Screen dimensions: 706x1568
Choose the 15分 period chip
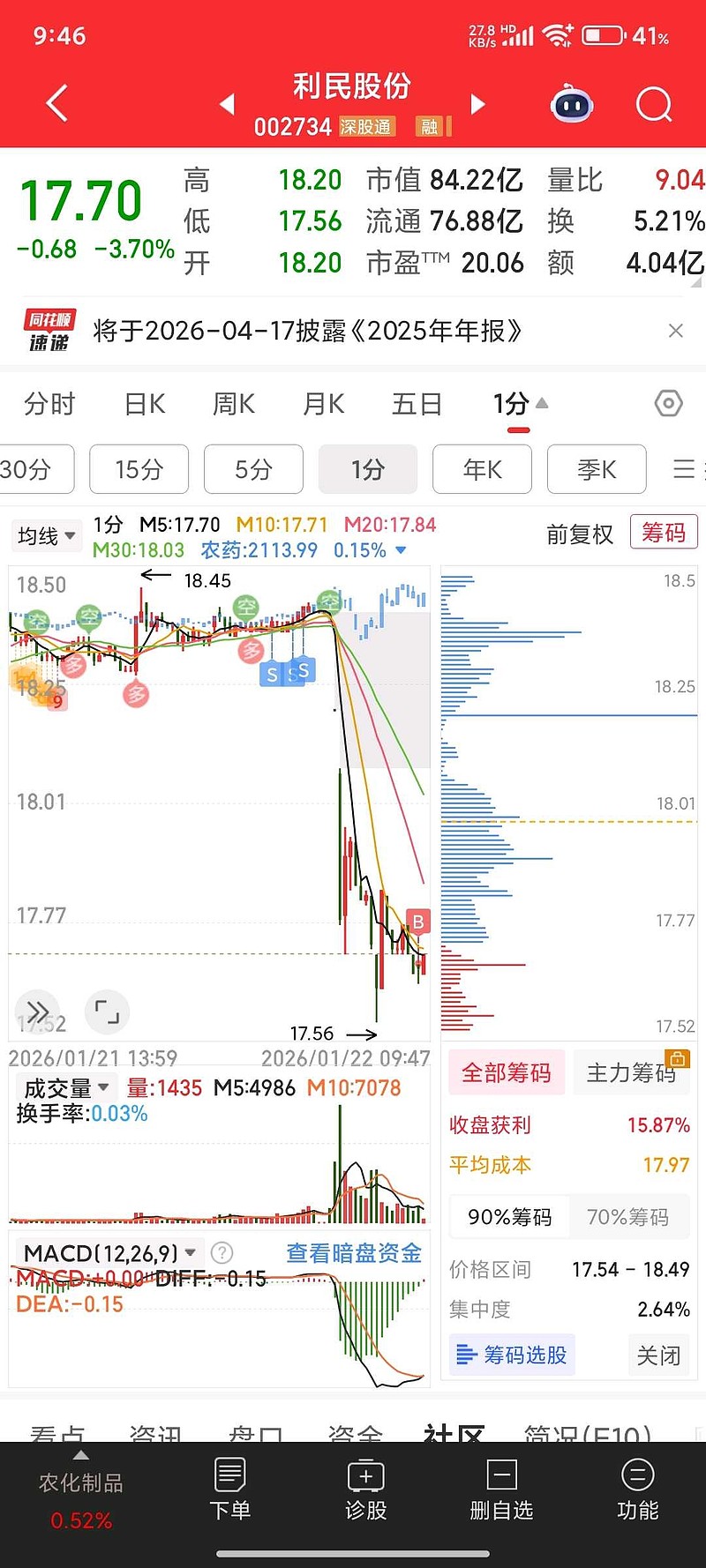click(x=139, y=469)
